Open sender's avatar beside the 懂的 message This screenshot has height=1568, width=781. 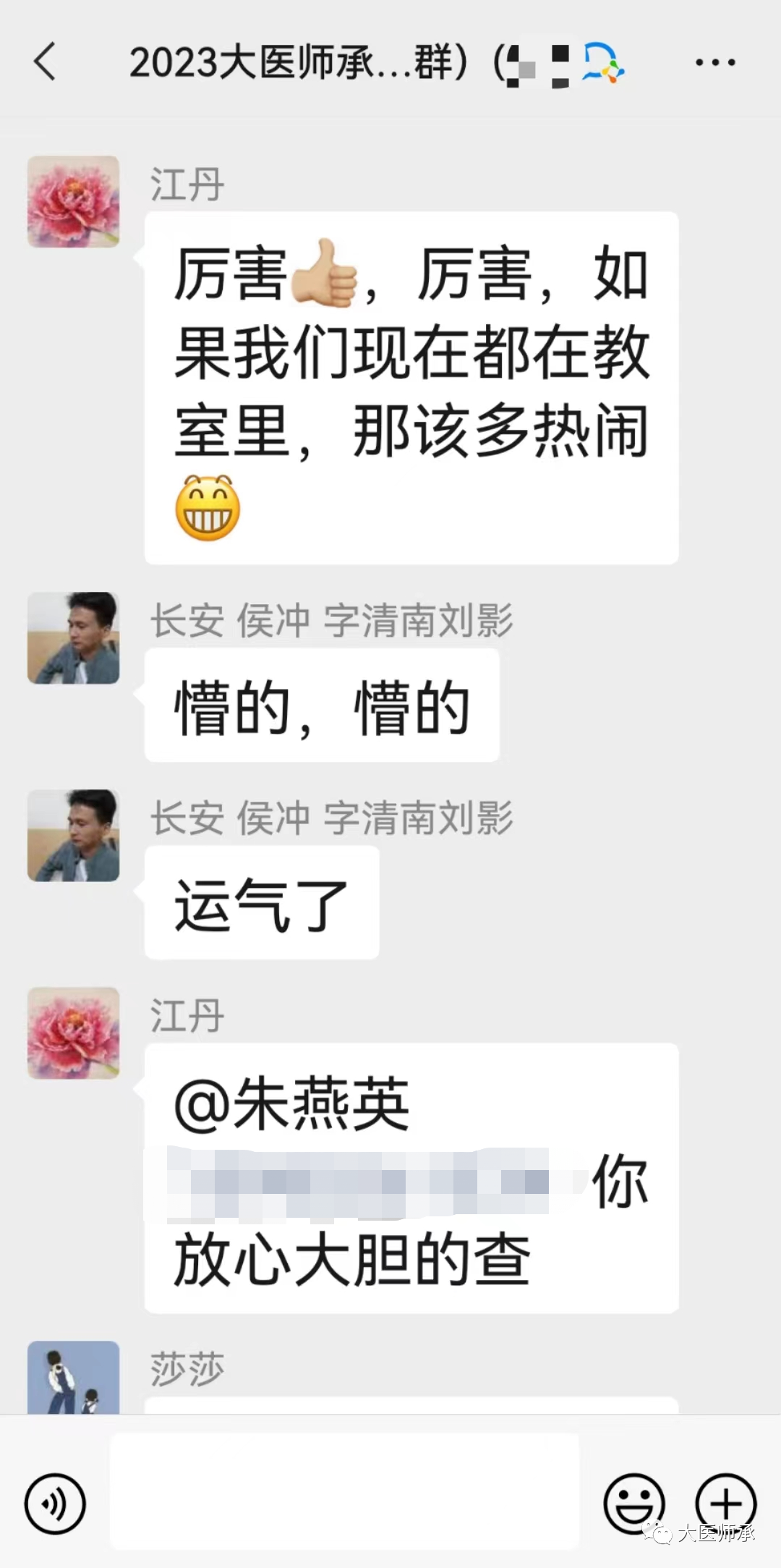click(74, 638)
